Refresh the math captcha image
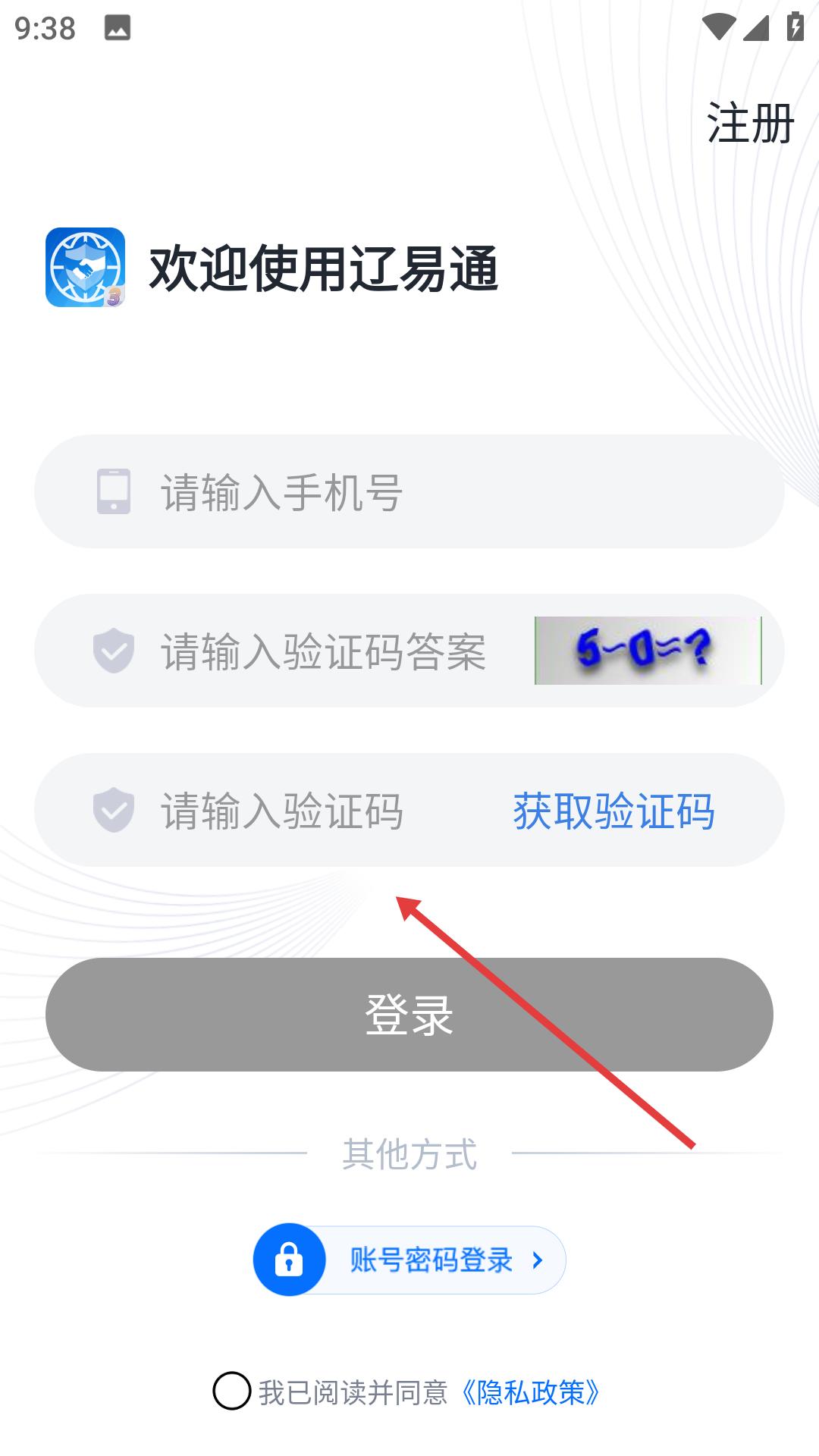The height and width of the screenshot is (1456, 819). pyautogui.click(x=648, y=651)
